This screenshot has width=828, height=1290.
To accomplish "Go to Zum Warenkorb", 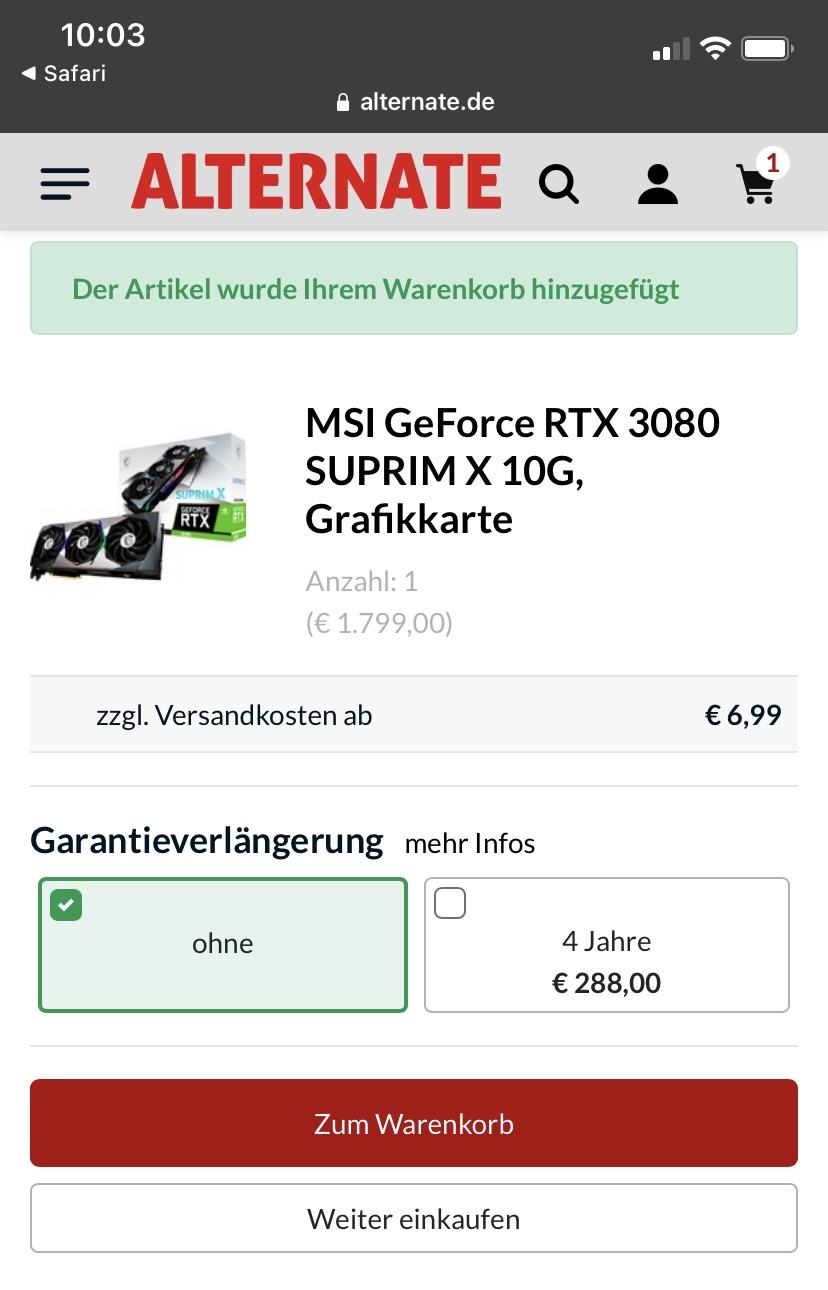I will 414,1123.
